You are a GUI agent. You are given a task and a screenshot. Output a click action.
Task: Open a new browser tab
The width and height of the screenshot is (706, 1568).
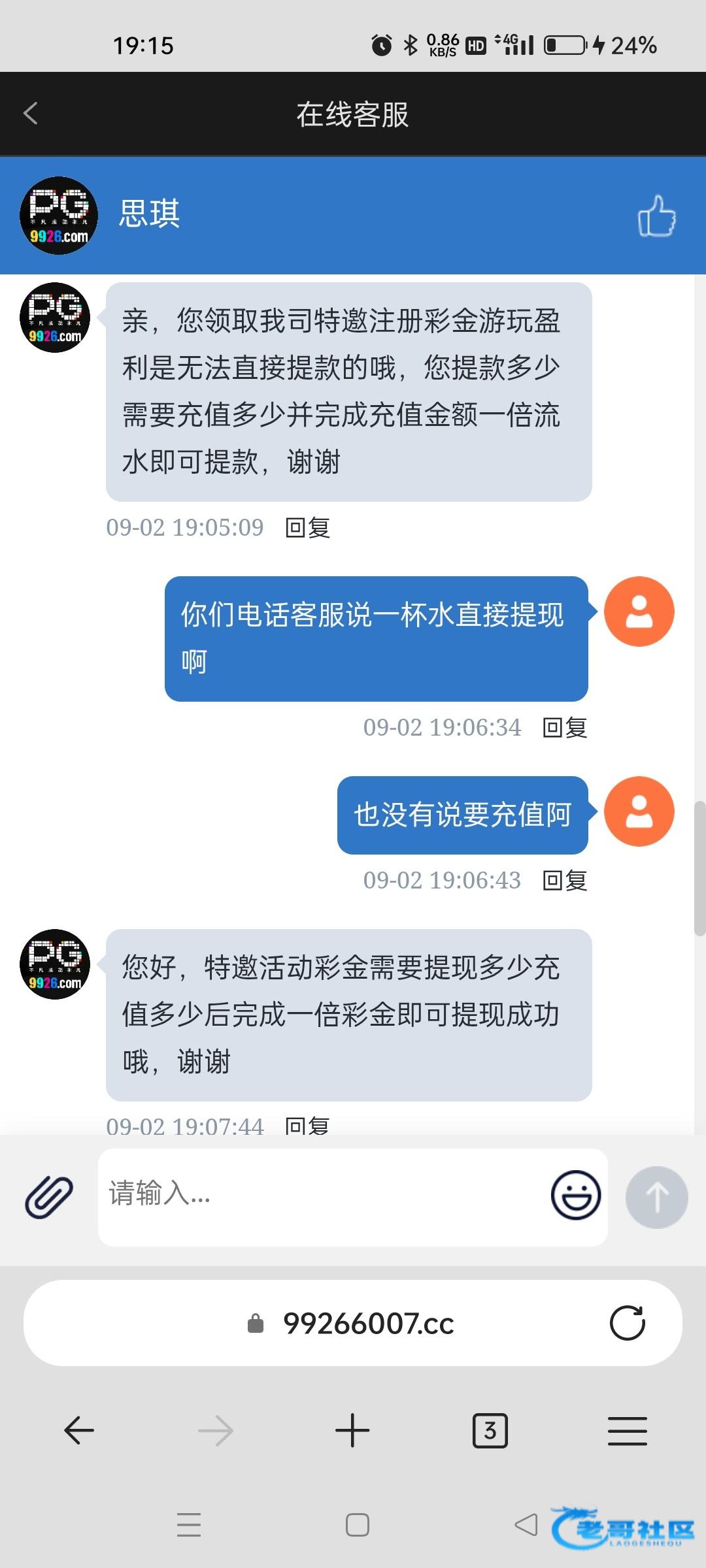tap(352, 1430)
